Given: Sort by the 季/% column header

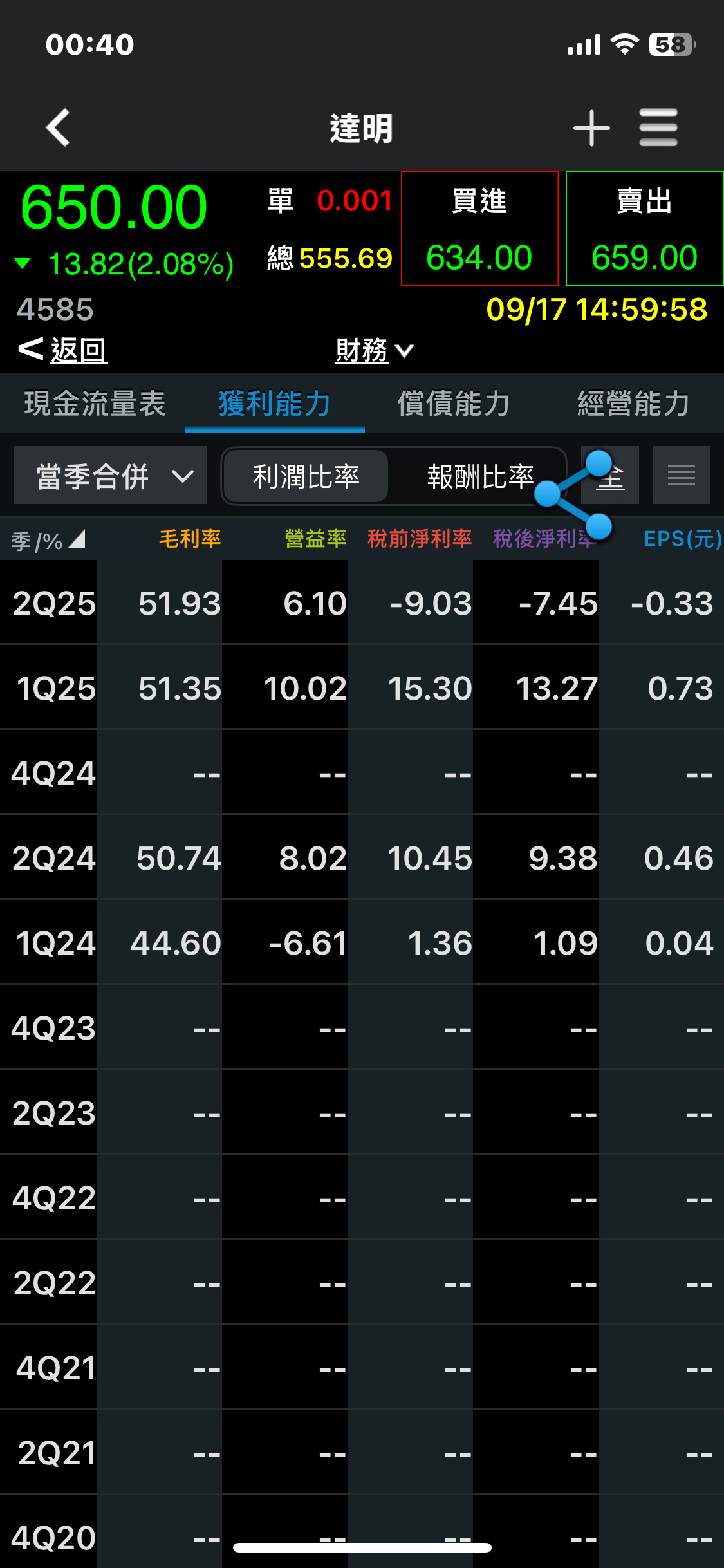Looking at the screenshot, I should (48, 540).
